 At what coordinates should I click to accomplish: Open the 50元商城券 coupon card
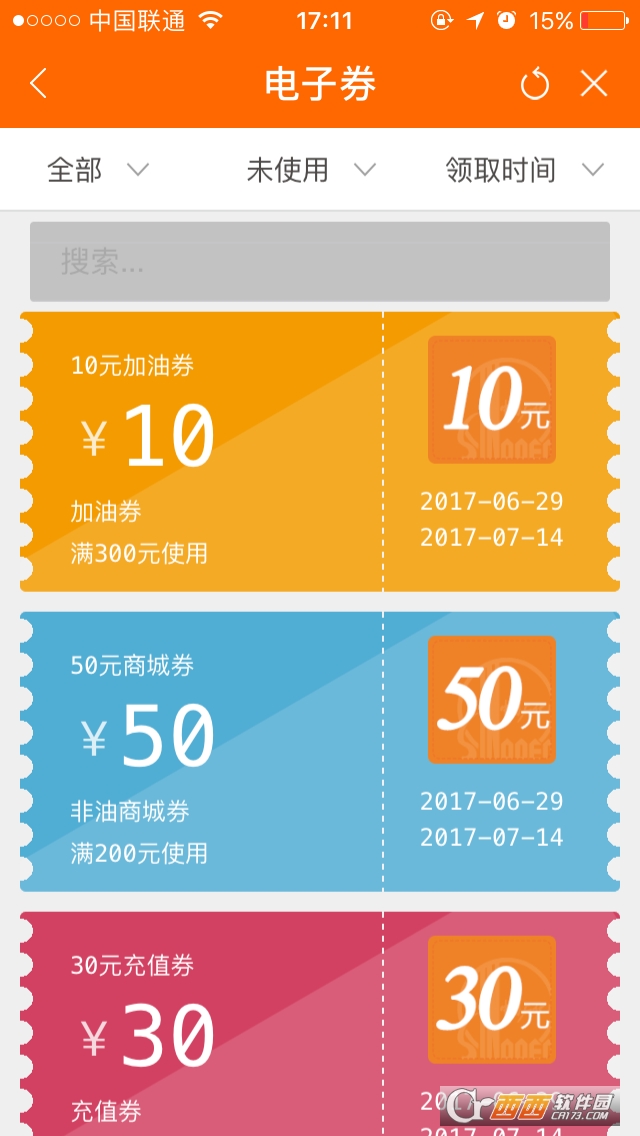pos(319,752)
